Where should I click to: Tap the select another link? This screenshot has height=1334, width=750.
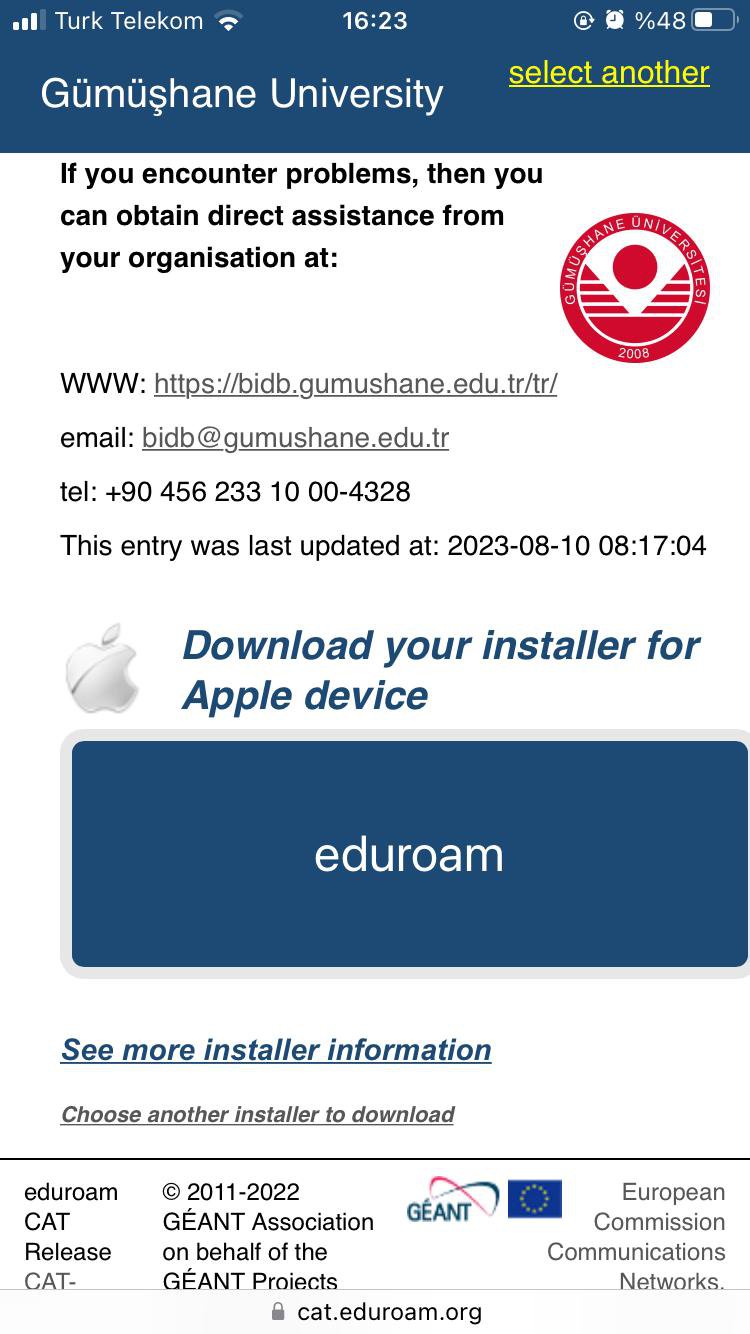[x=609, y=73]
